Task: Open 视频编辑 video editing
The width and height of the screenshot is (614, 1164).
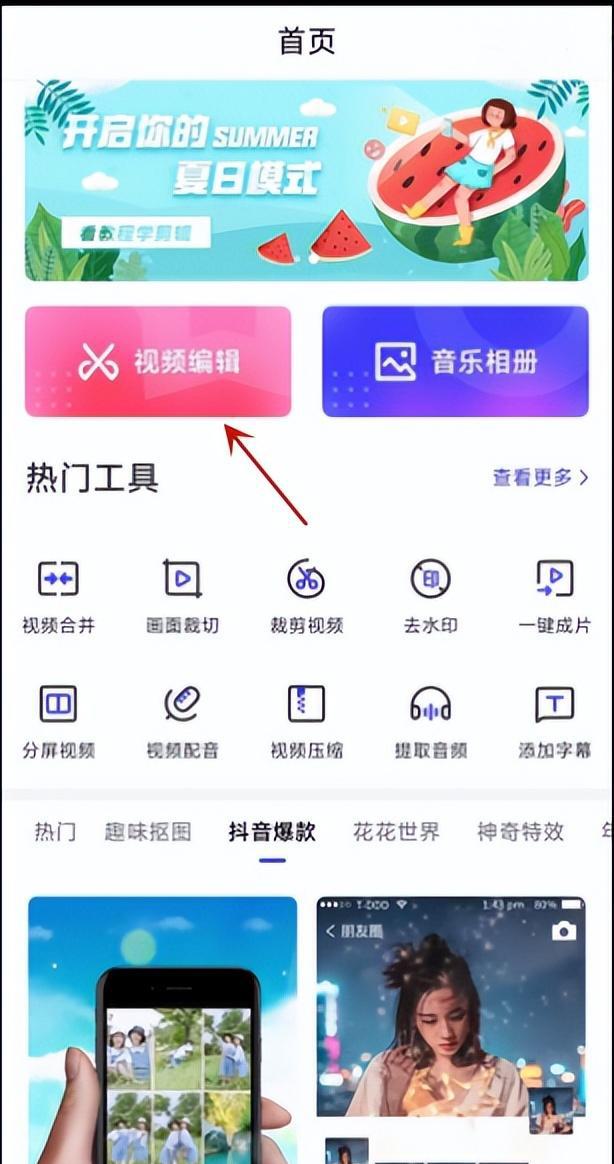Action: coord(158,361)
